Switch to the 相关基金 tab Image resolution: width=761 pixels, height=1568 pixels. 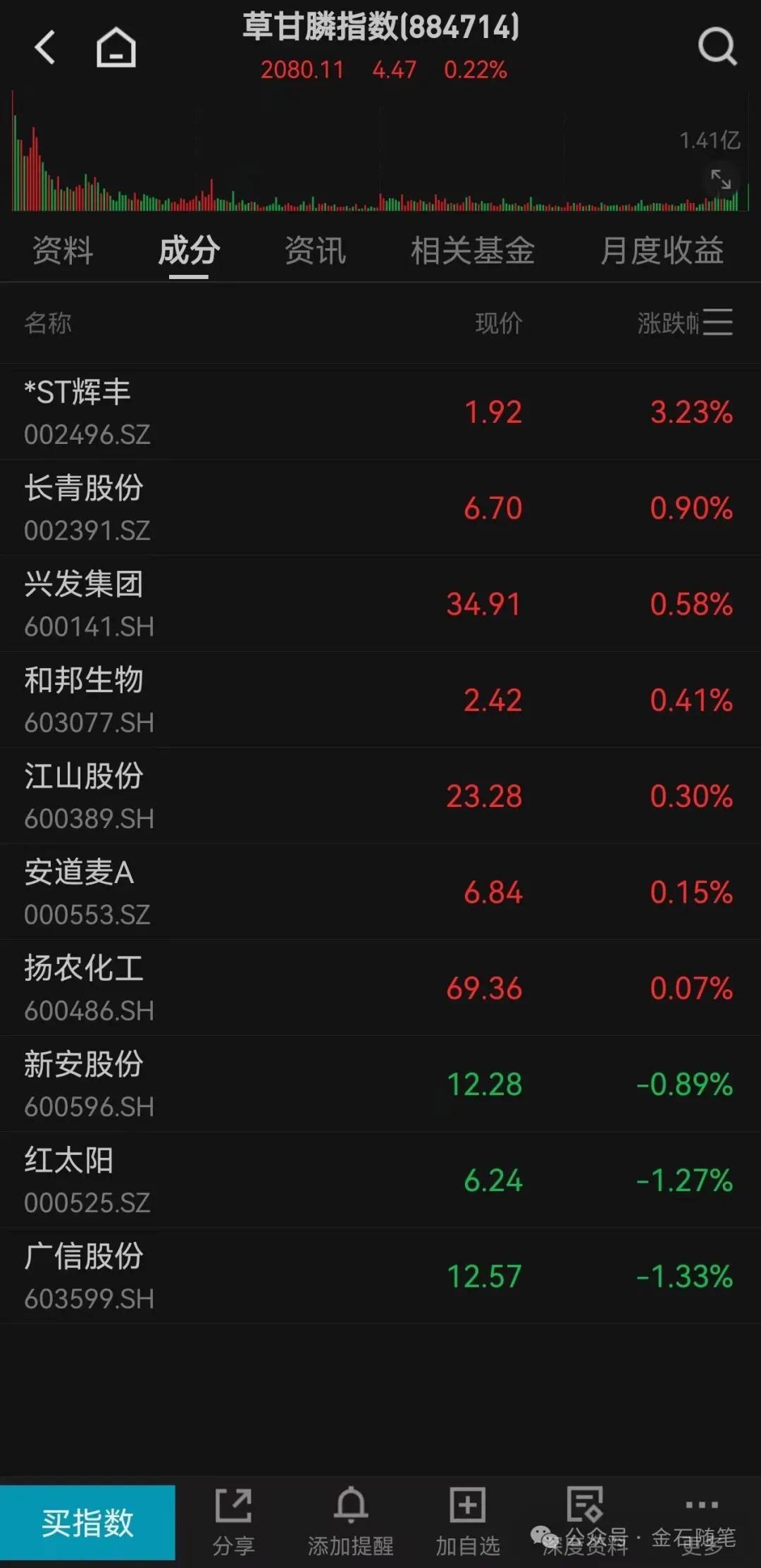472,251
